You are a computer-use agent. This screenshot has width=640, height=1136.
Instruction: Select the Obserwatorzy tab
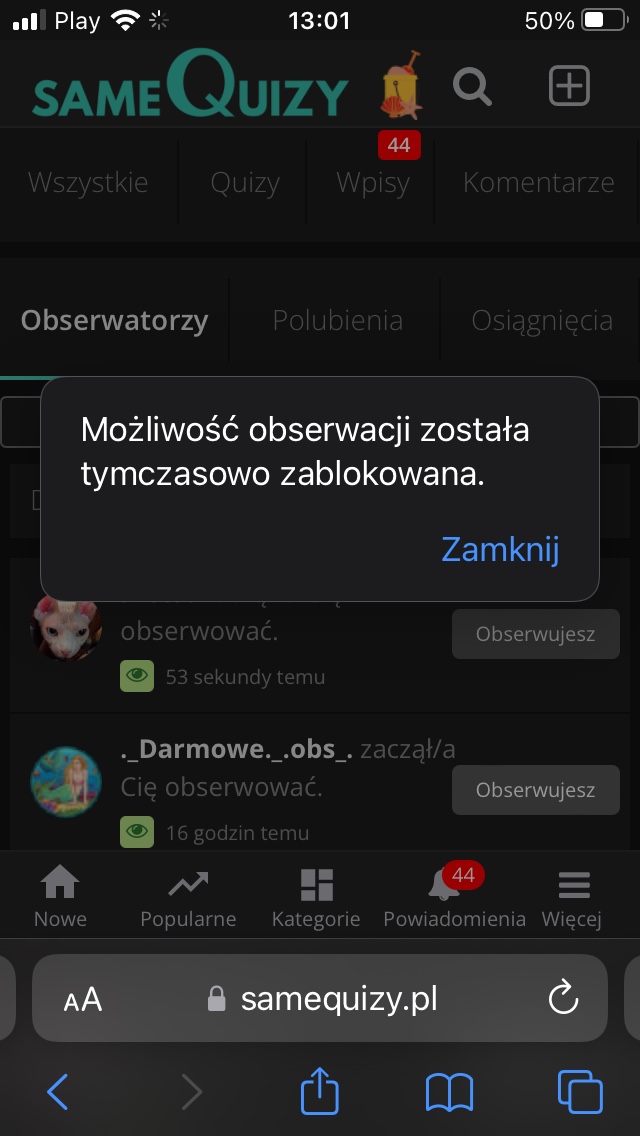(114, 320)
